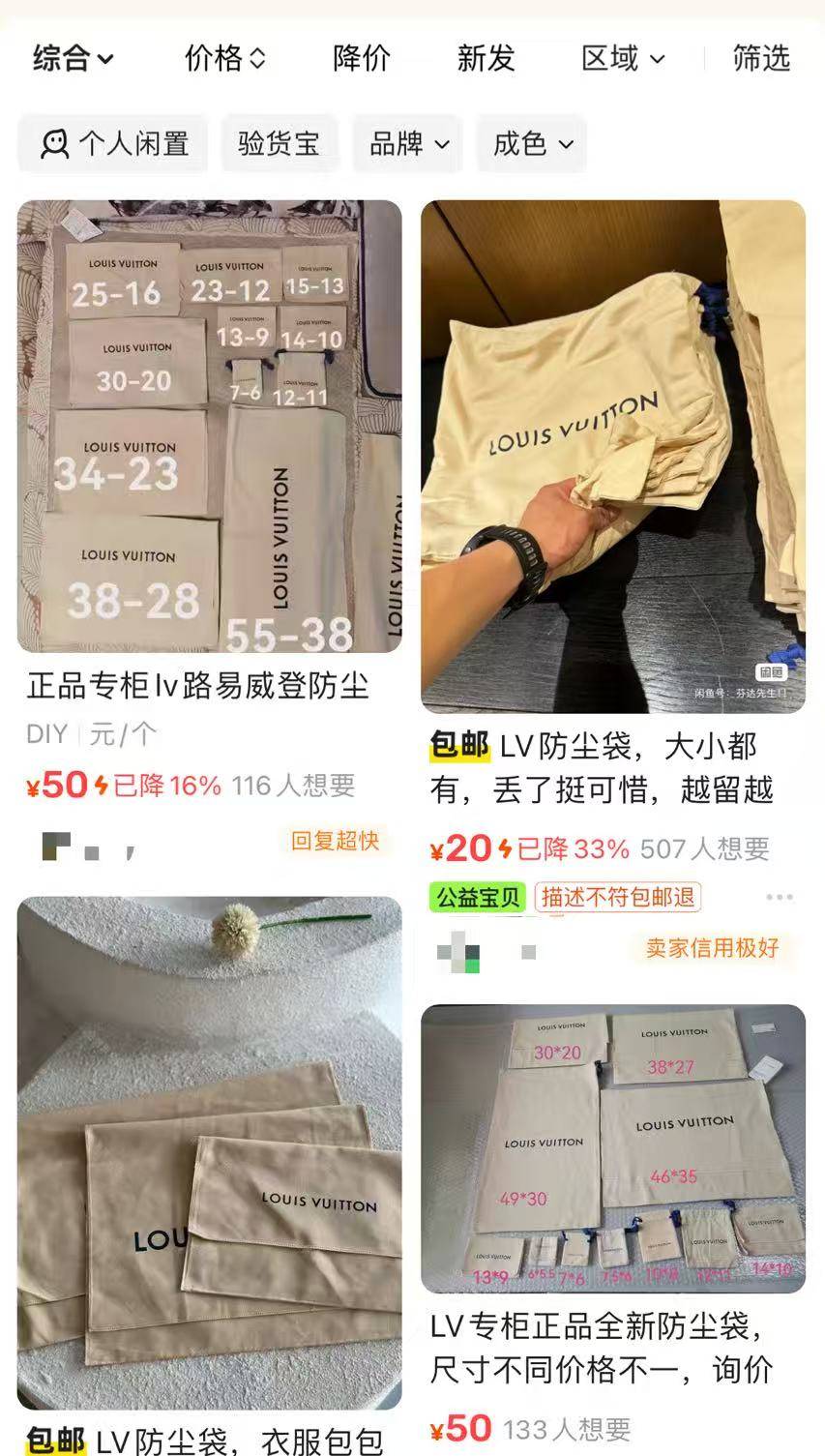Switch to the 新发 tab

pyautogui.click(x=486, y=58)
